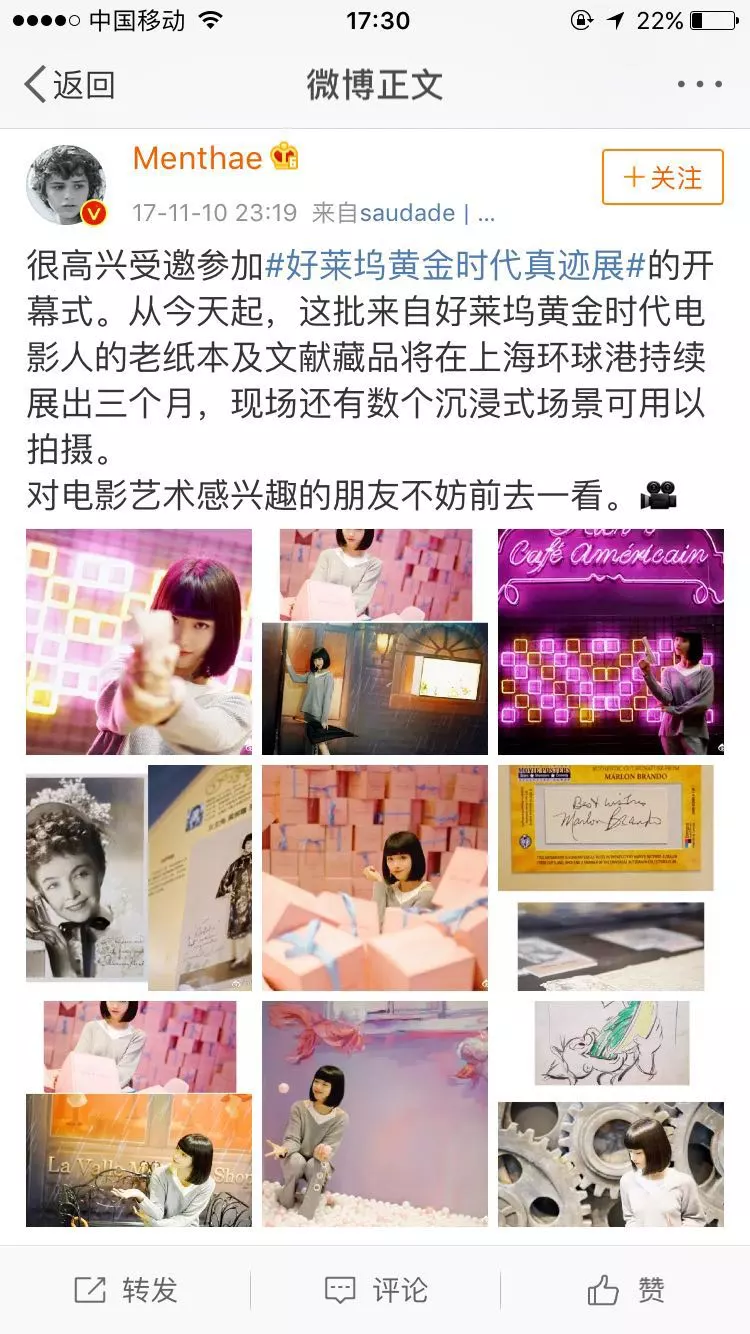Tap the Menthae username
This screenshot has height=1334, width=750.
click(197, 158)
